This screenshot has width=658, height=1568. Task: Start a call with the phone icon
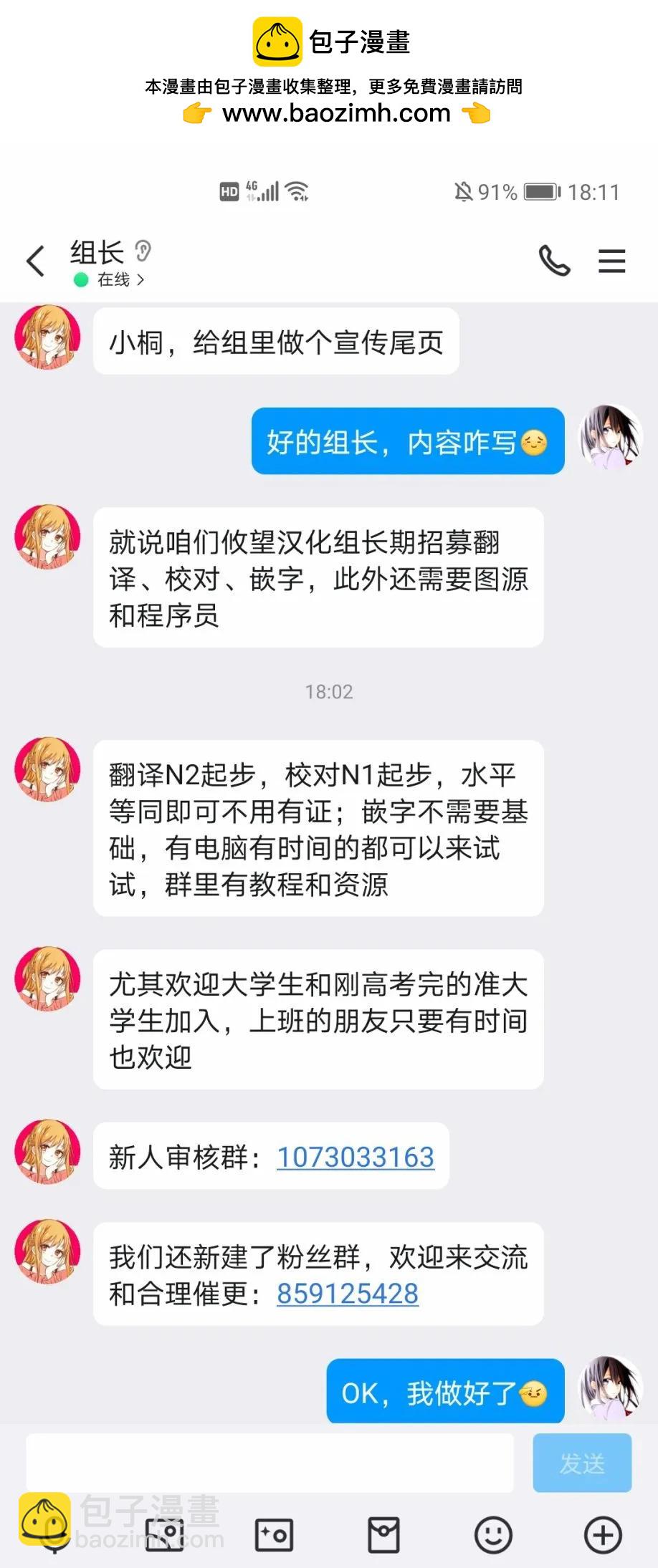tap(556, 261)
